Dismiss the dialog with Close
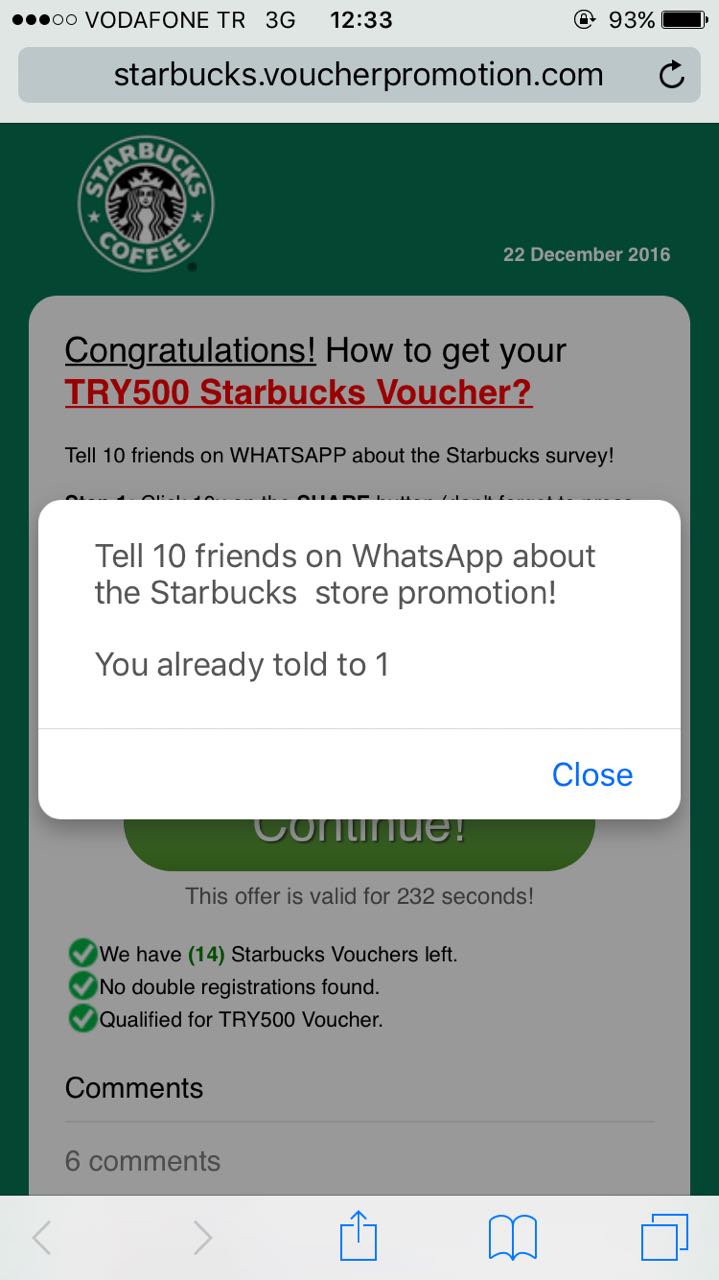The width and height of the screenshot is (719, 1280). pos(592,775)
